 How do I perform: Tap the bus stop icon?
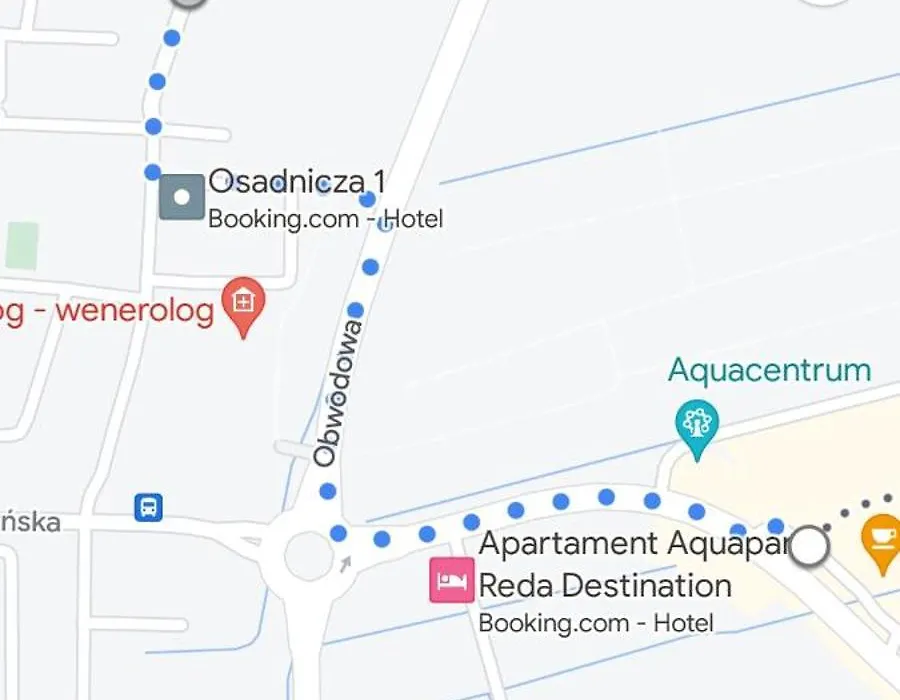(x=148, y=507)
